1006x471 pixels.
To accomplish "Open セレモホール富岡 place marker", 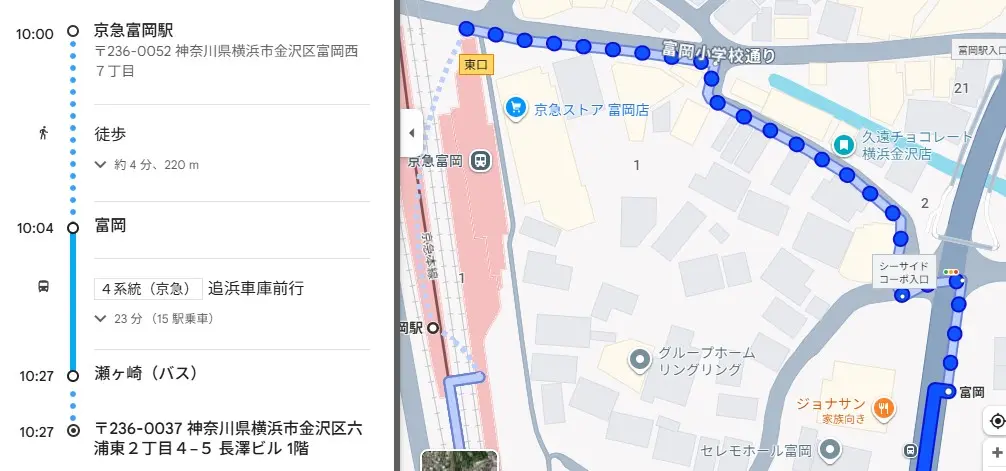I will pos(827,450).
